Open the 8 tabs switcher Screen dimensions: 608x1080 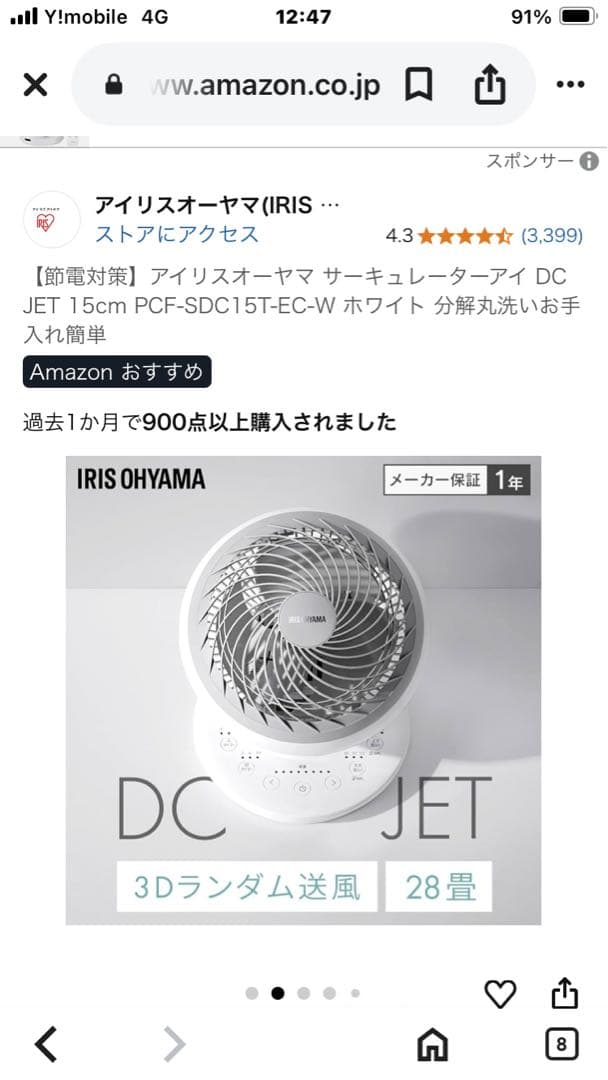pos(562,1045)
